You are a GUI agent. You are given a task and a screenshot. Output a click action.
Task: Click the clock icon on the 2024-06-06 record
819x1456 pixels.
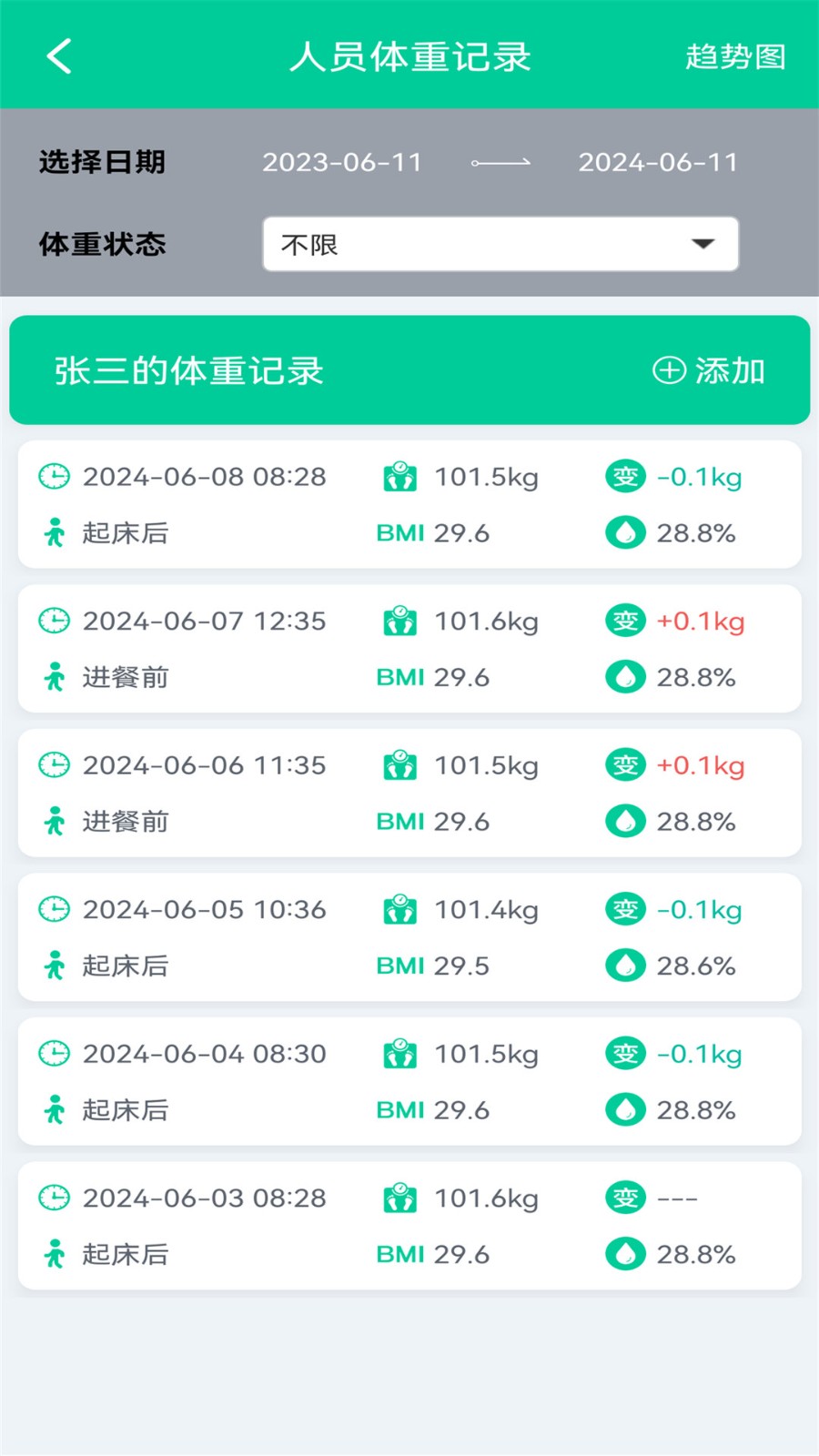[x=54, y=764]
